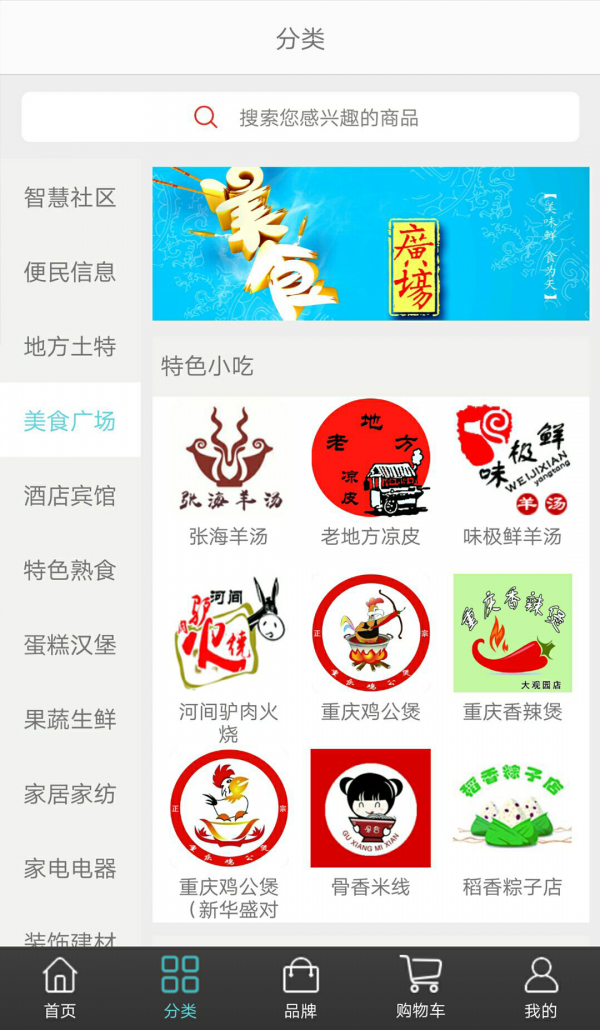Select the 家居家纺 category

pos(70,794)
